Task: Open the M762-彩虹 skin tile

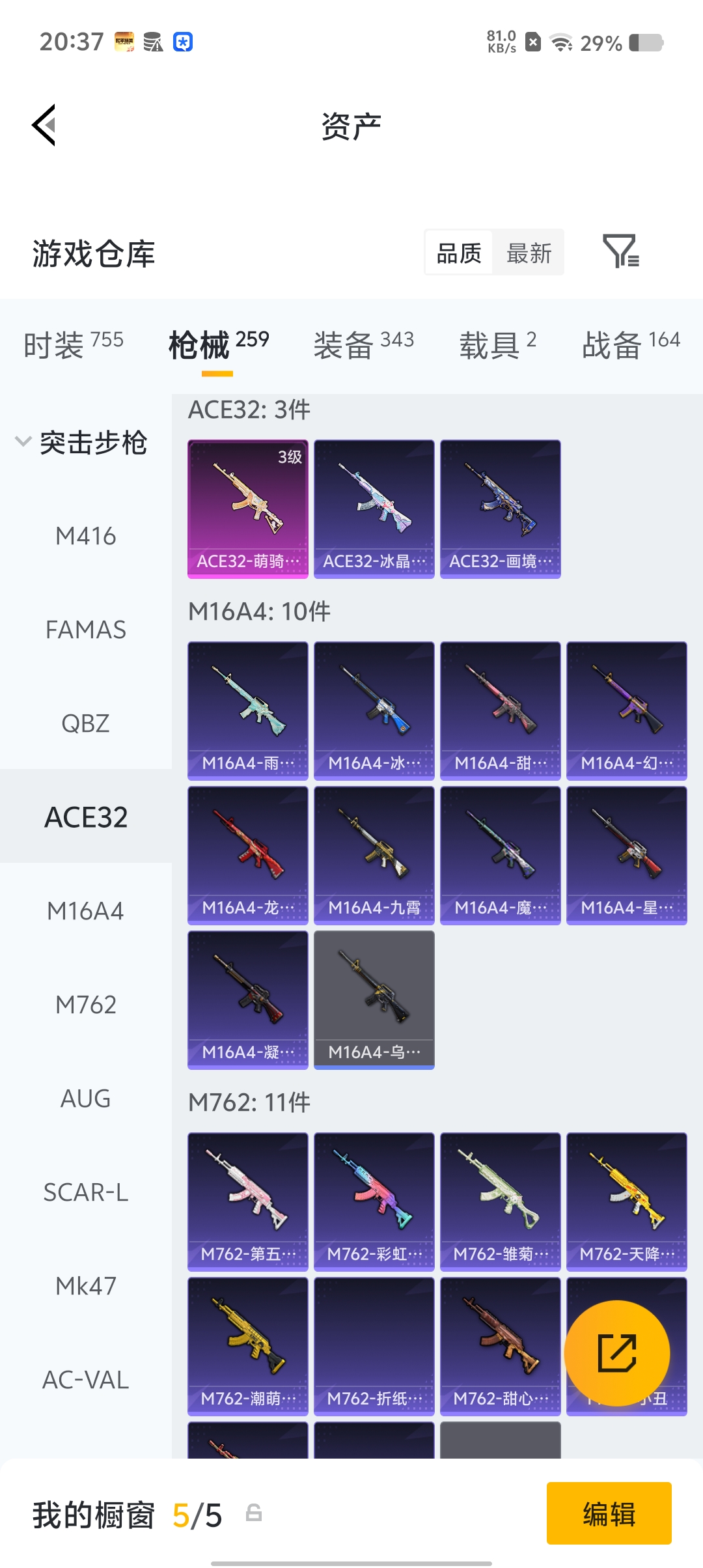Action: coord(374,1201)
